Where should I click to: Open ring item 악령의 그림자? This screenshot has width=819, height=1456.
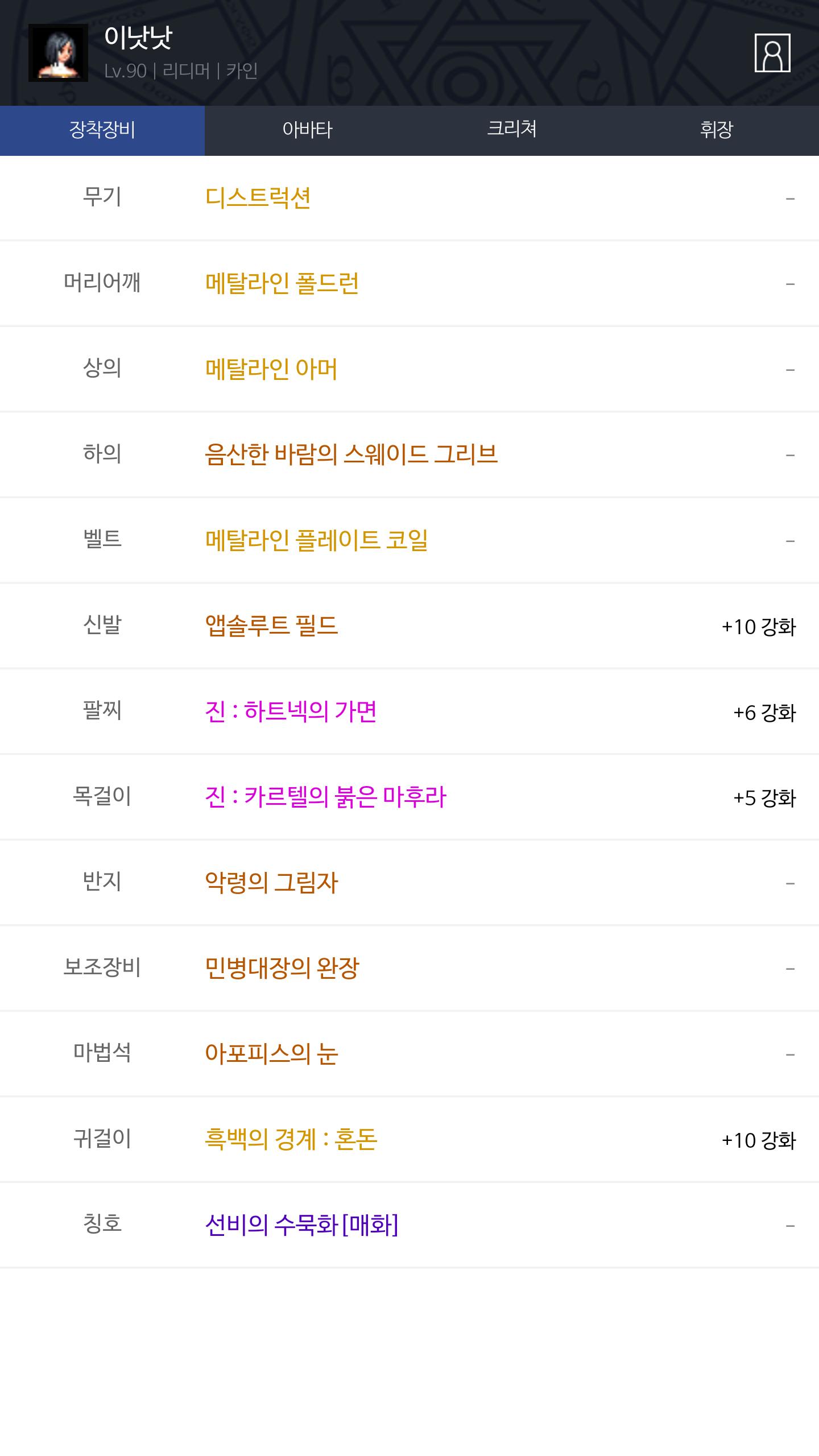[x=271, y=883]
